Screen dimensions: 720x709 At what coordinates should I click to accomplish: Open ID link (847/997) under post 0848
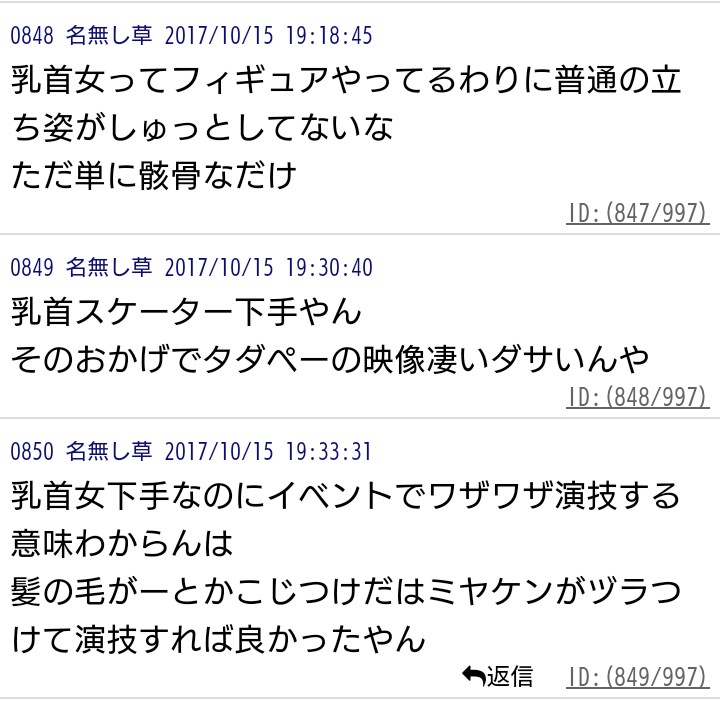(637, 212)
